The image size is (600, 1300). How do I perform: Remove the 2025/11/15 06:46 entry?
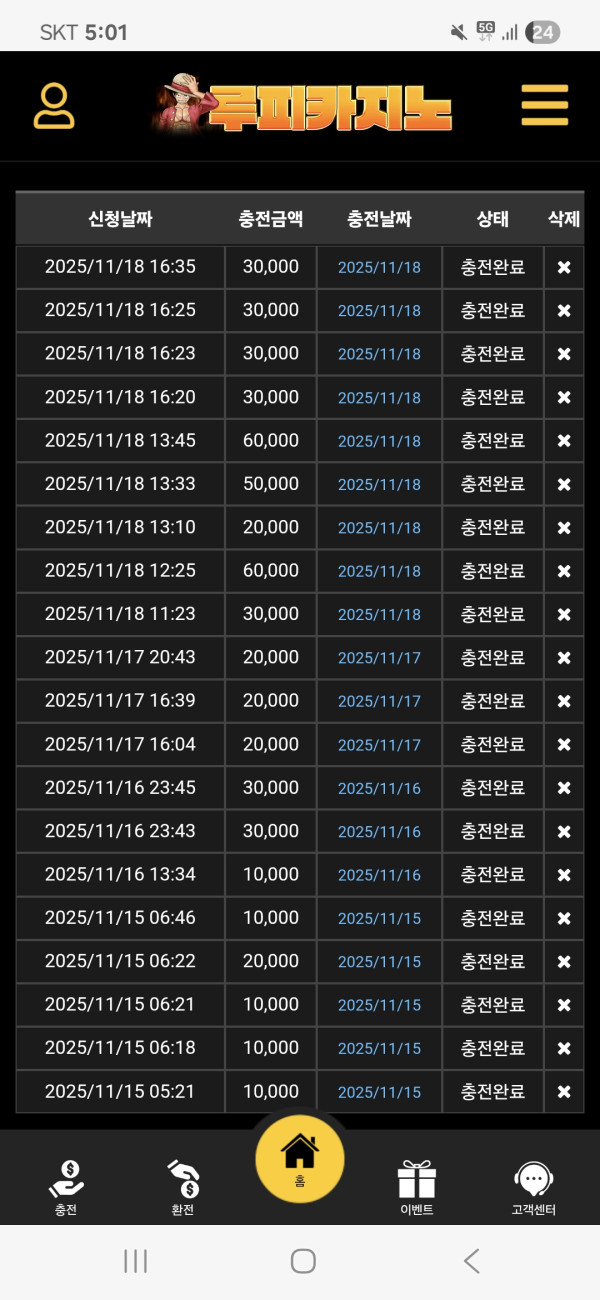[564, 918]
